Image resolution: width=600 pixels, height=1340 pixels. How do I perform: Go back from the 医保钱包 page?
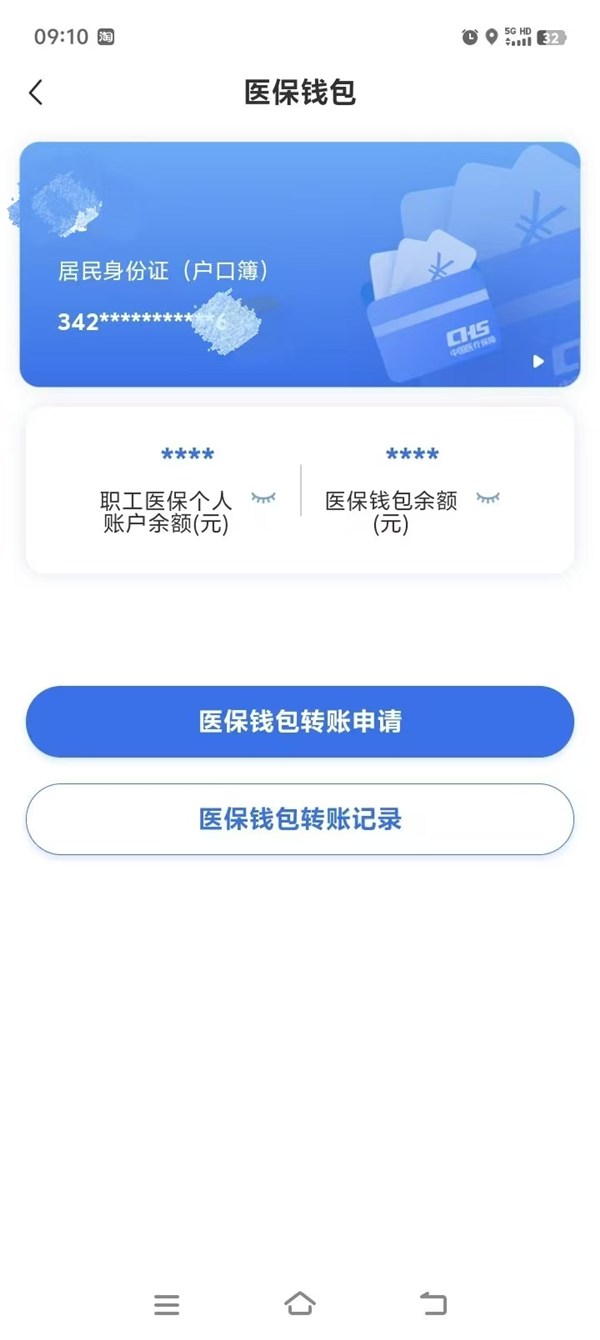click(36, 93)
